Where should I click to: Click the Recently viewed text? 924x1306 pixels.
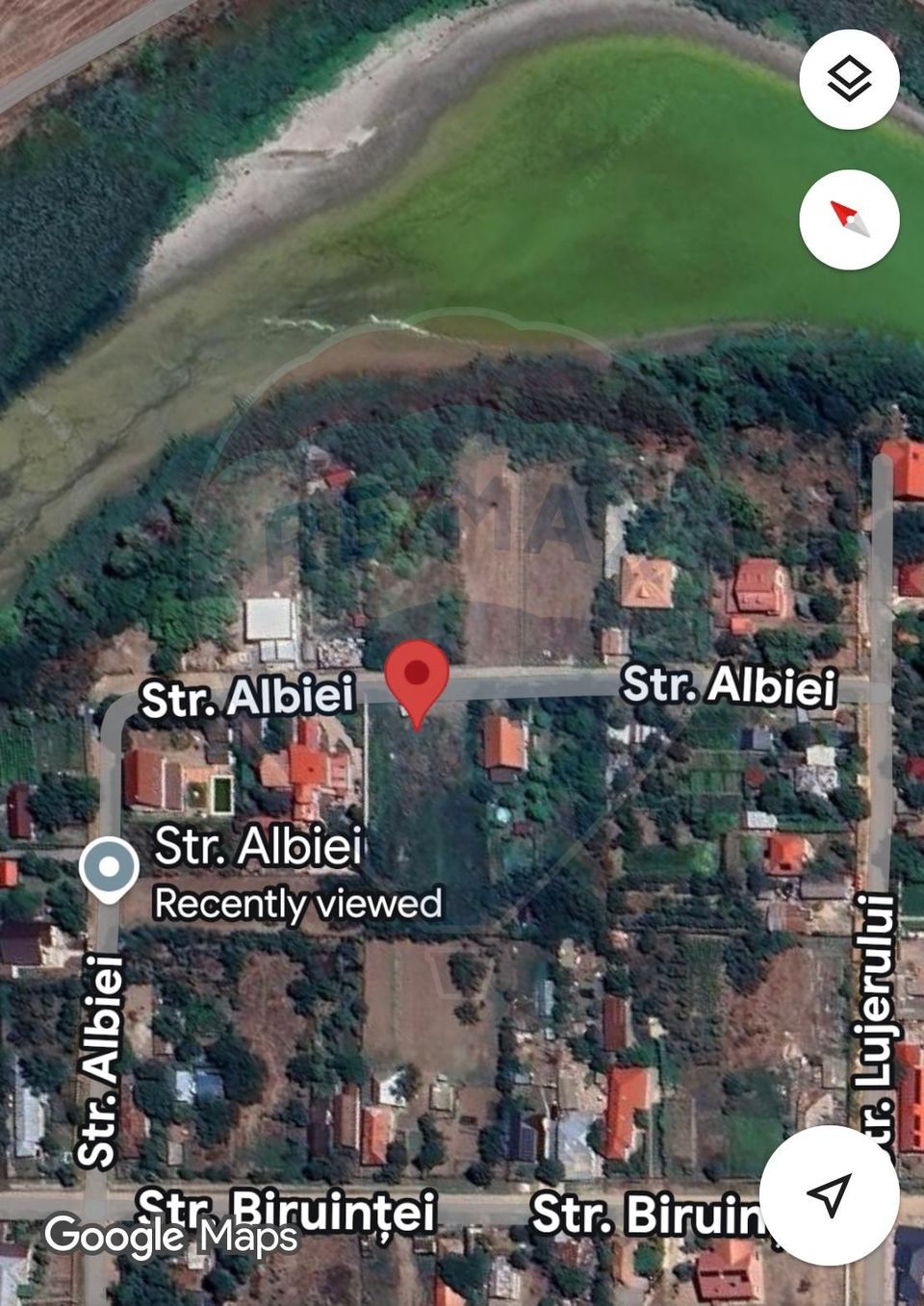[x=296, y=905]
